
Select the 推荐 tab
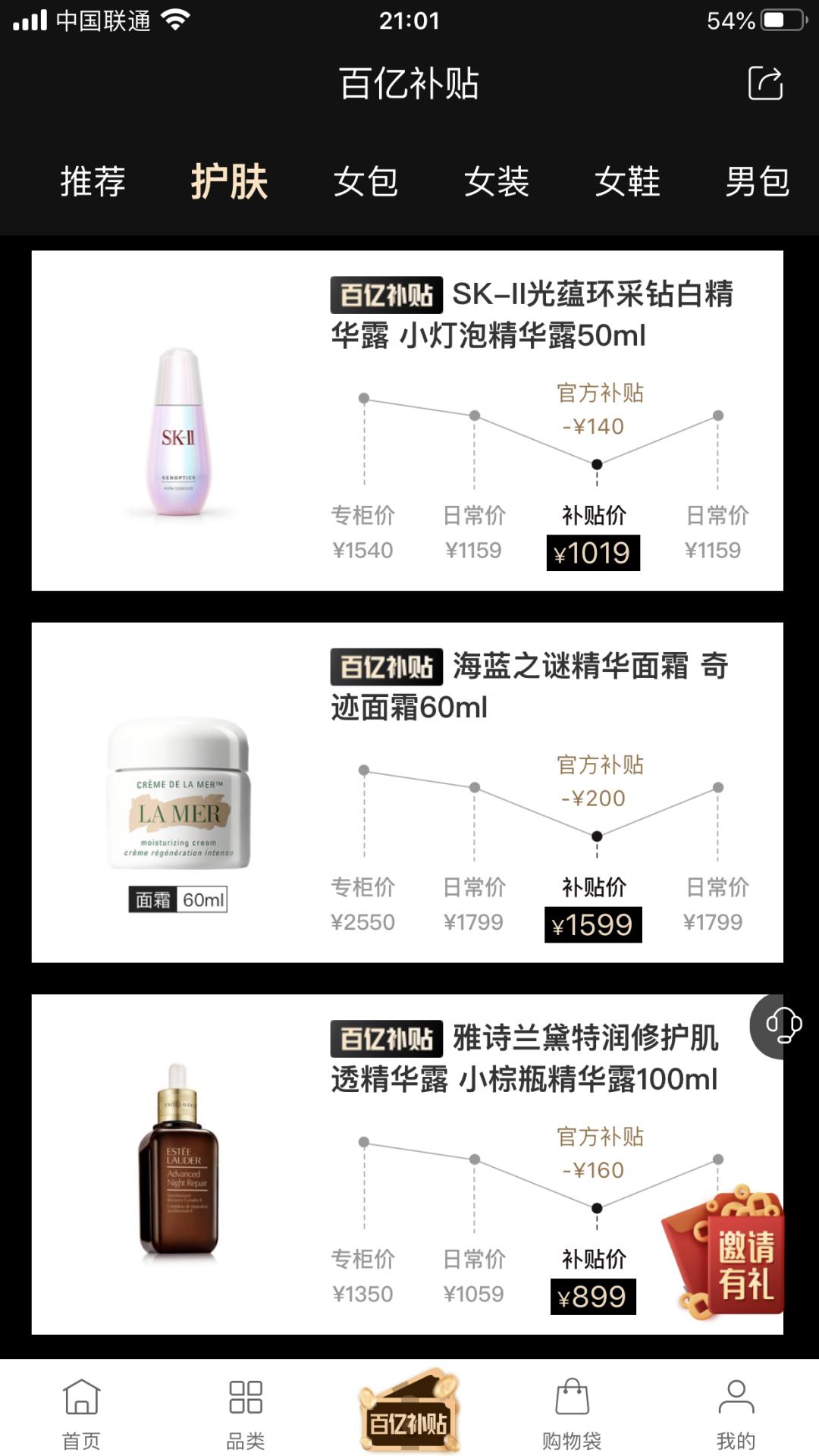tap(93, 182)
